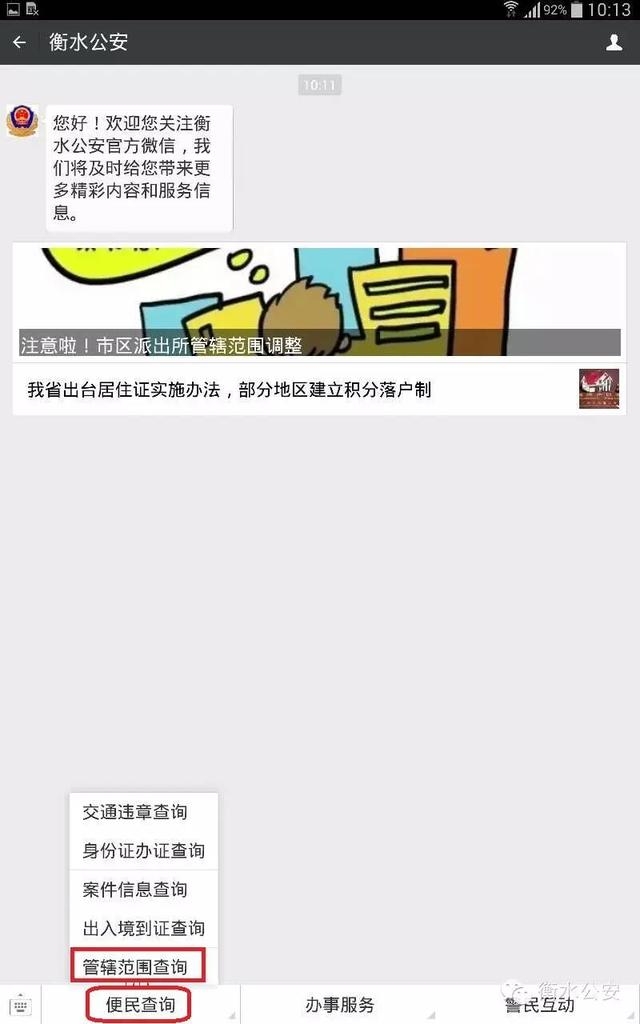Open the 衡水公安 account profile icon
This screenshot has width=640, height=1024.
[x=614, y=43]
